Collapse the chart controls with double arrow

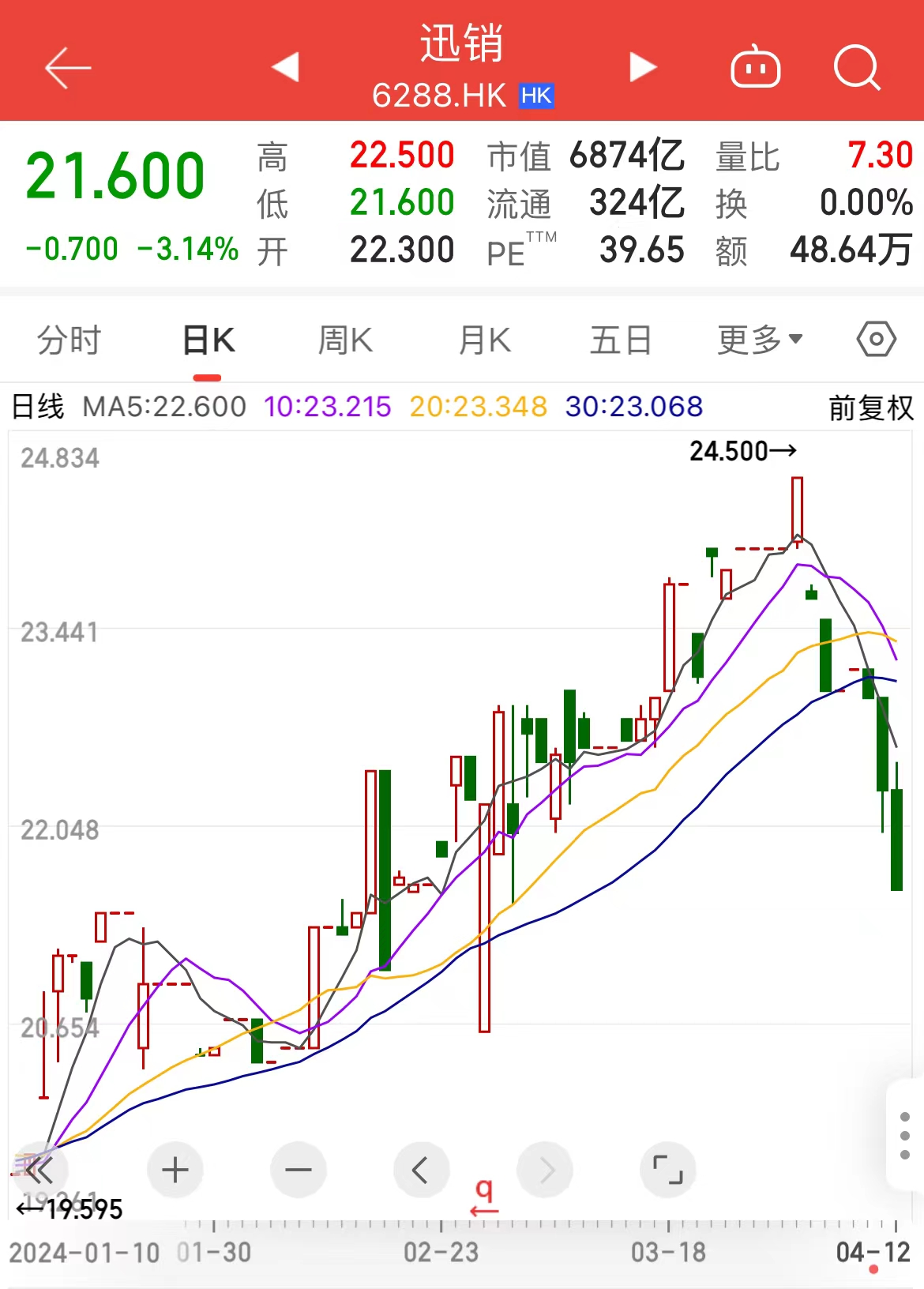pos(39,1170)
